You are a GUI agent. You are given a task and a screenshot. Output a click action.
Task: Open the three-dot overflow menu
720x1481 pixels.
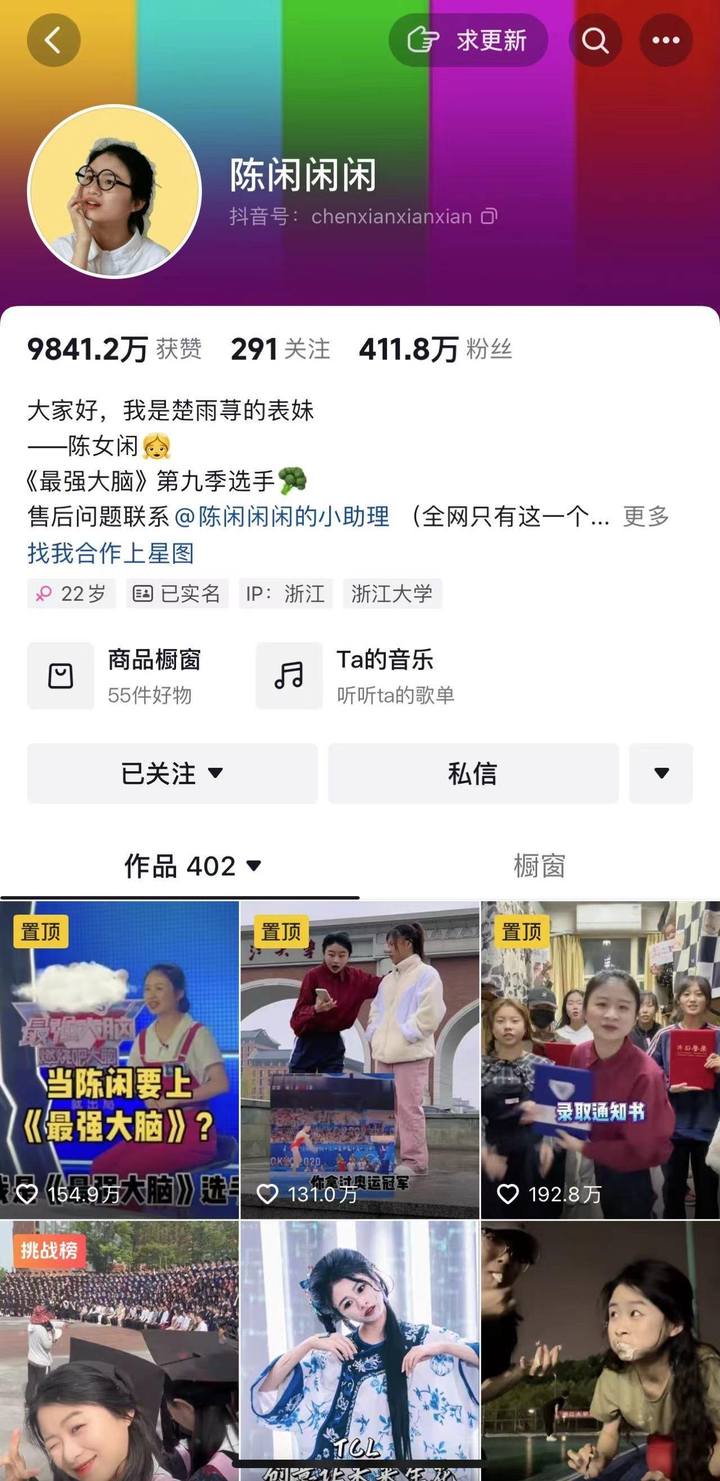click(665, 40)
